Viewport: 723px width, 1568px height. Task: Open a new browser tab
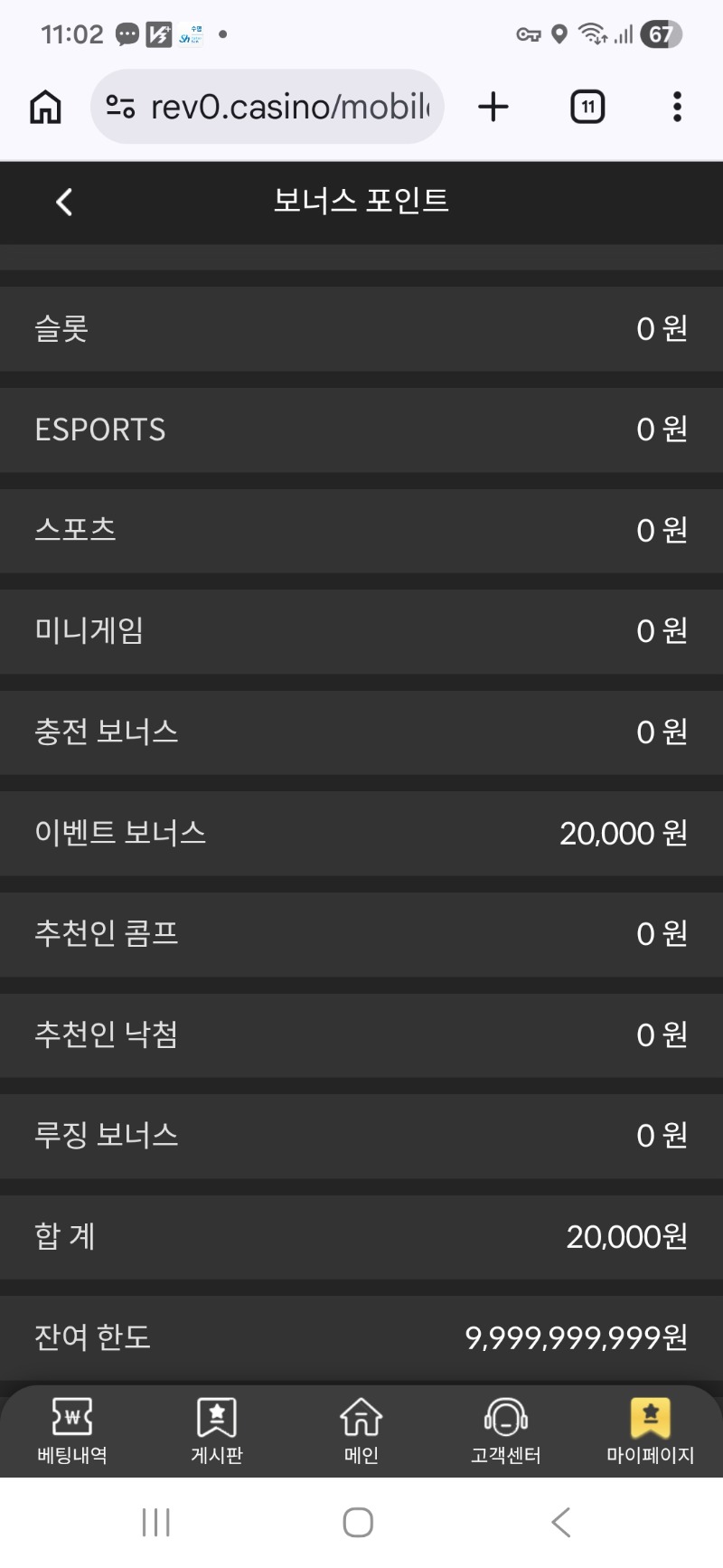click(493, 108)
